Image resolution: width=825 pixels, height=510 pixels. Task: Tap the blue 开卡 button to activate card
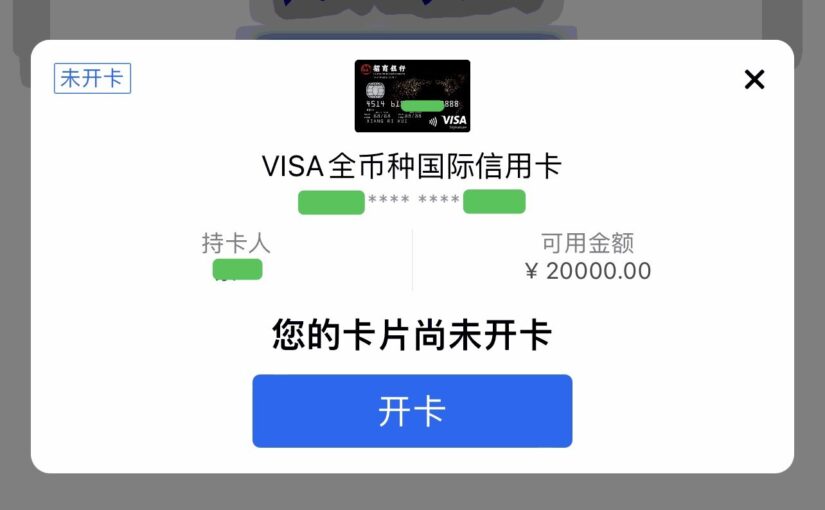point(412,411)
